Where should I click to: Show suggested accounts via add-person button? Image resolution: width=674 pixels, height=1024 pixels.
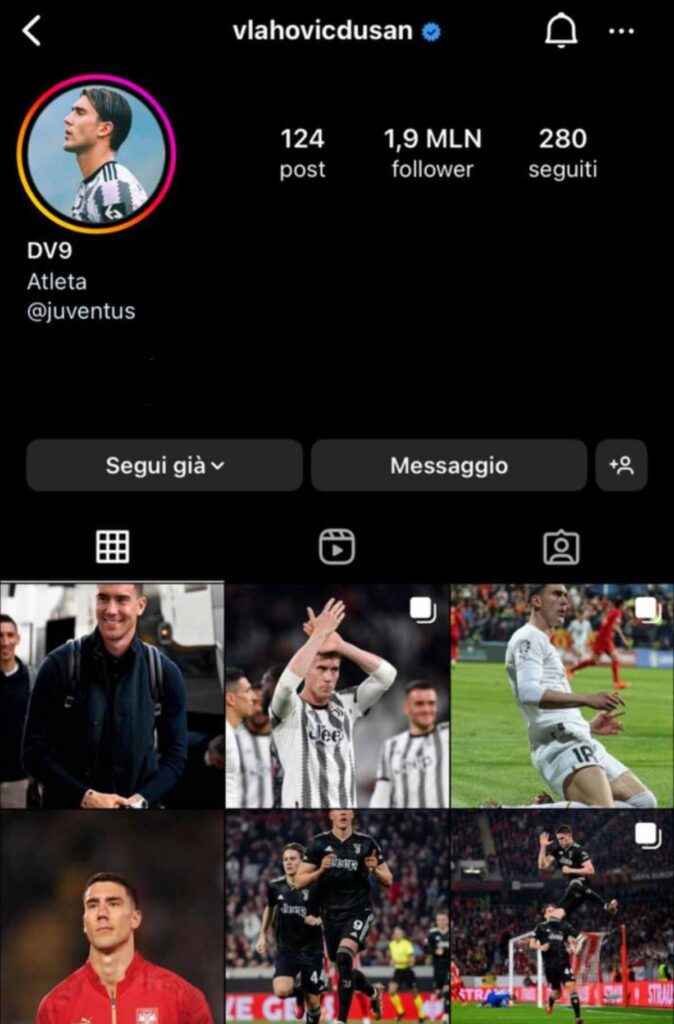(x=621, y=465)
